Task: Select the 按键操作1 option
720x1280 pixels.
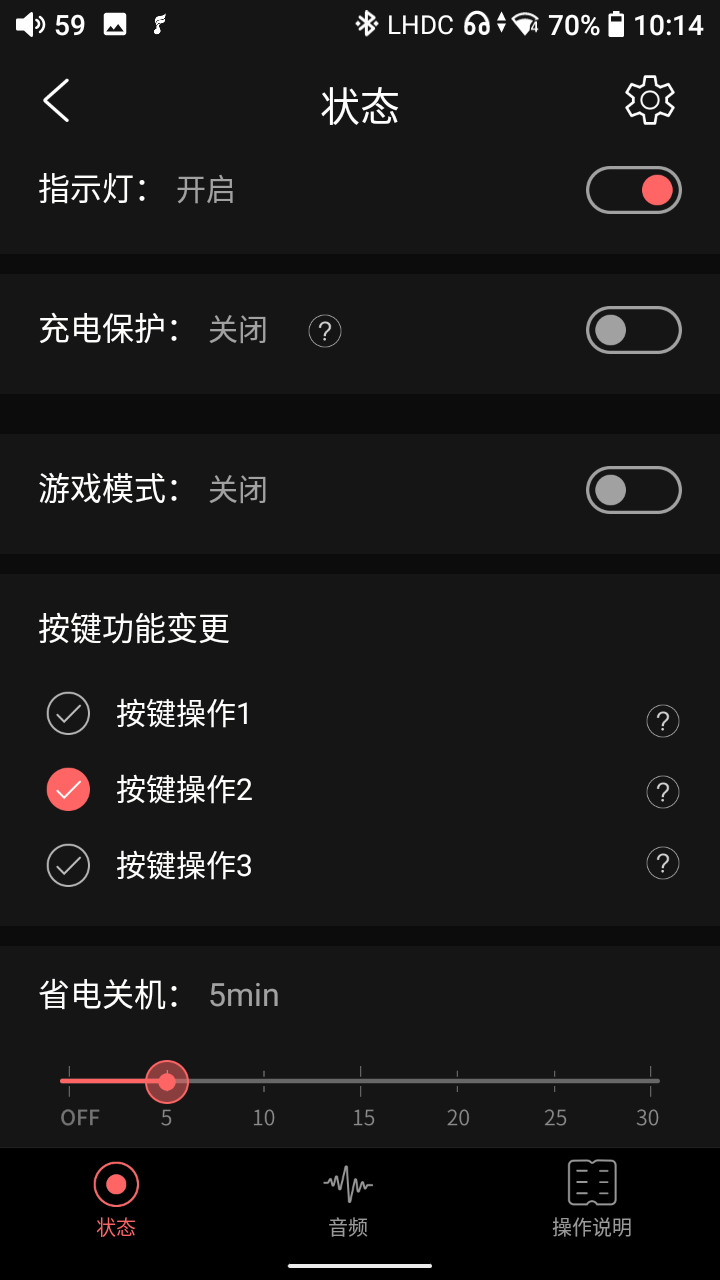Action: pyautogui.click(x=69, y=714)
